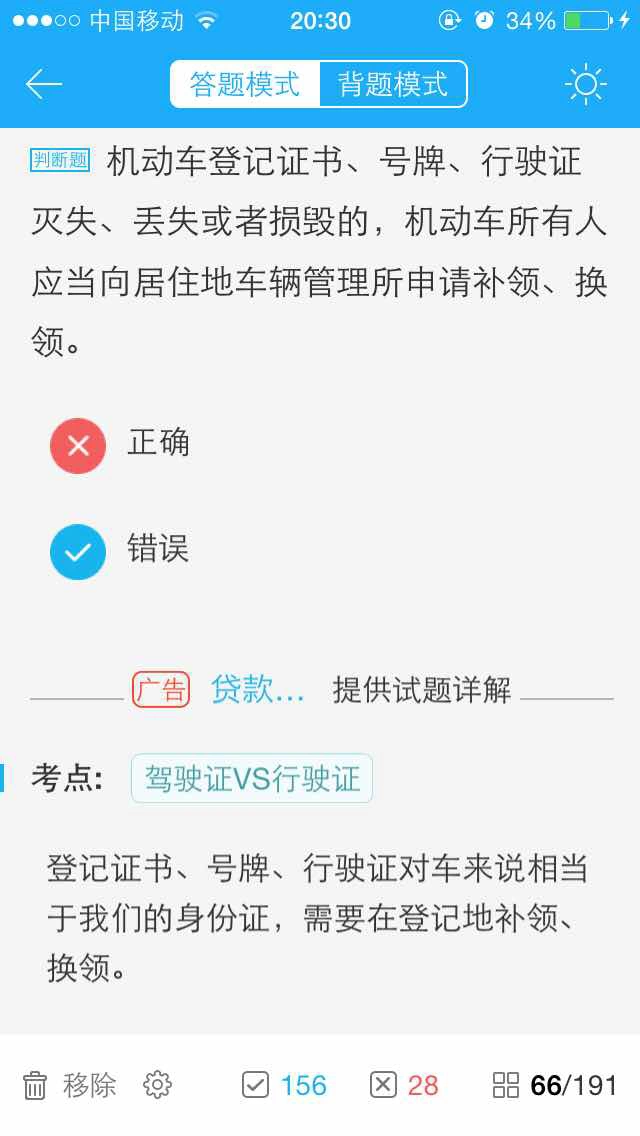
Task: Open question list grid showing 66/191
Action: [554, 1085]
